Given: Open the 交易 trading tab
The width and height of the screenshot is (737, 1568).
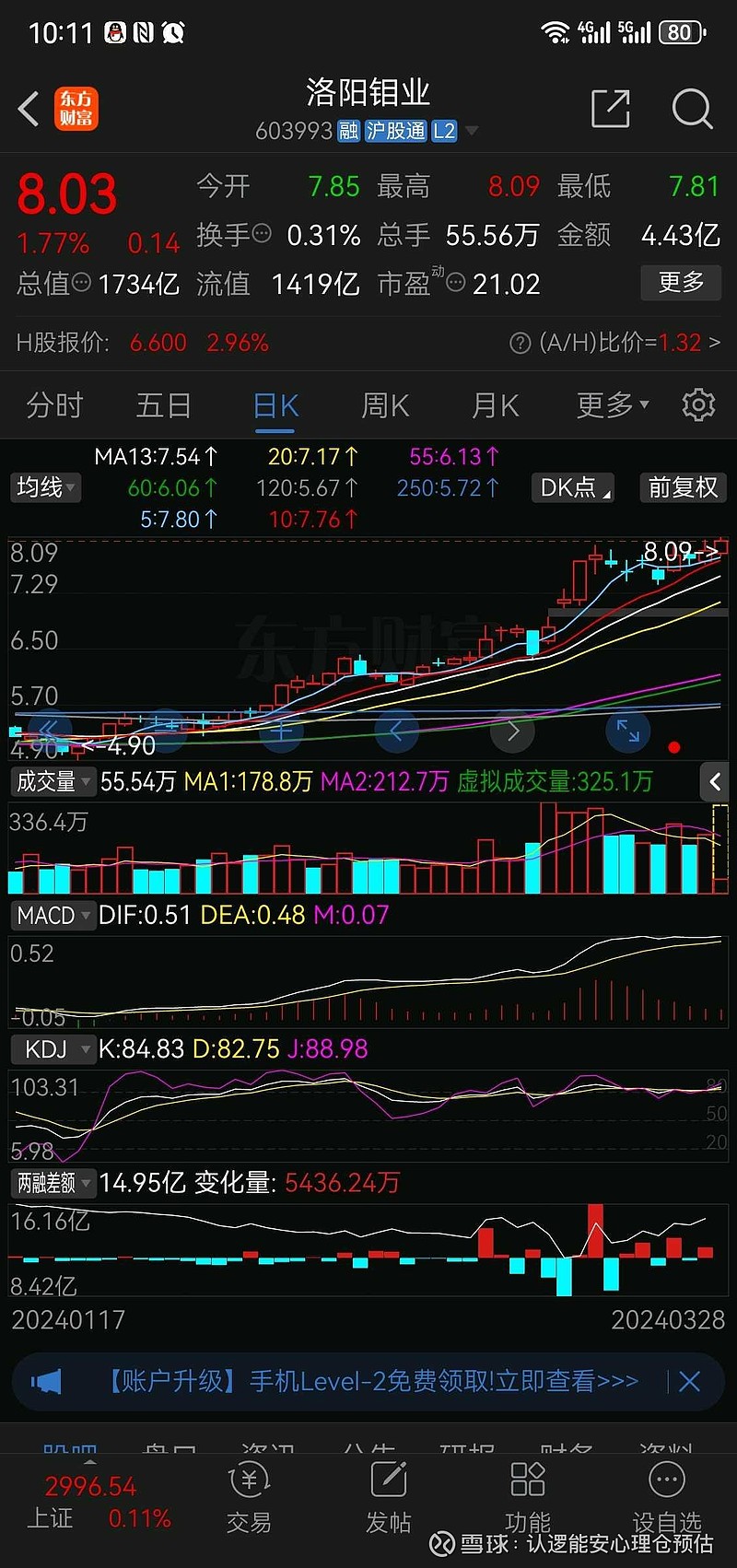Looking at the screenshot, I should coord(249,1499).
